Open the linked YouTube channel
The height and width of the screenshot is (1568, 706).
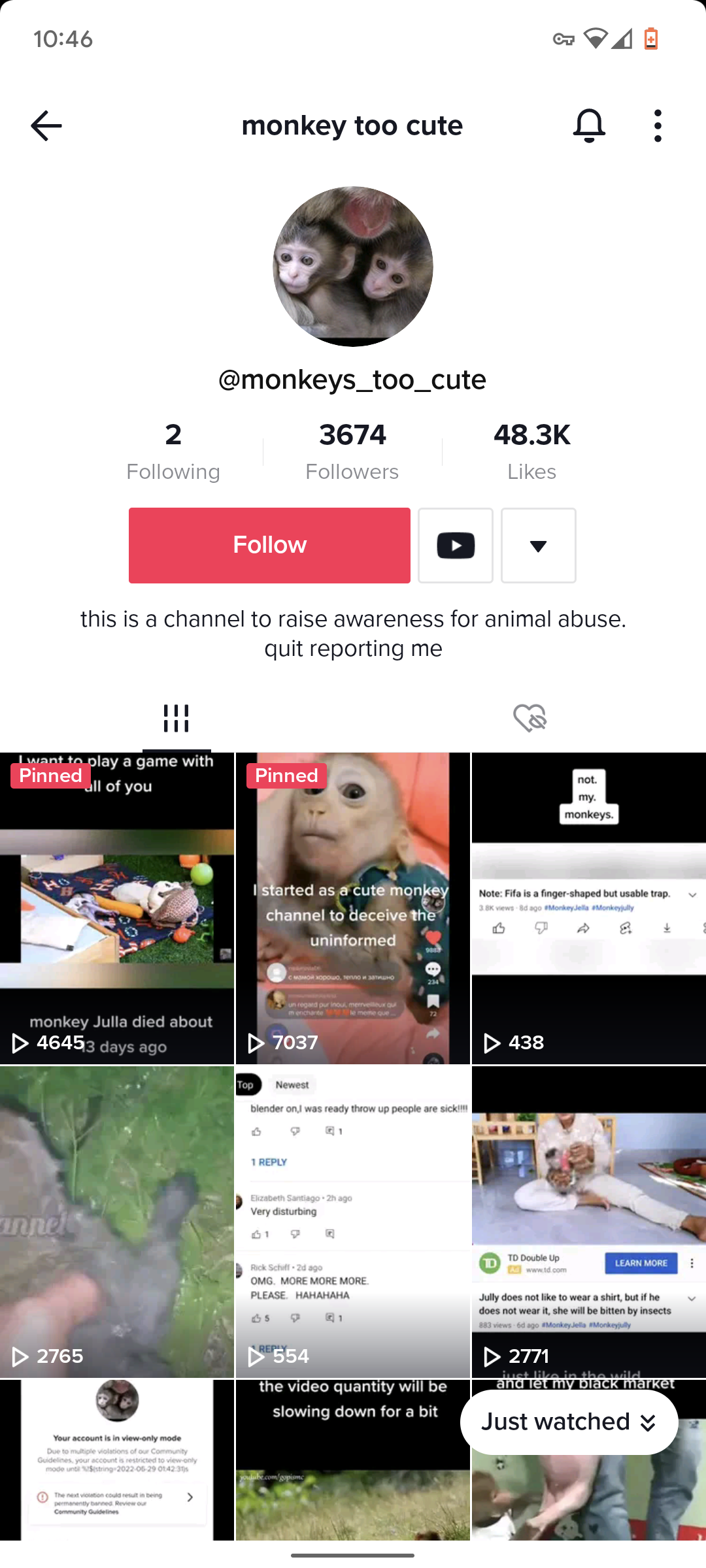point(456,545)
